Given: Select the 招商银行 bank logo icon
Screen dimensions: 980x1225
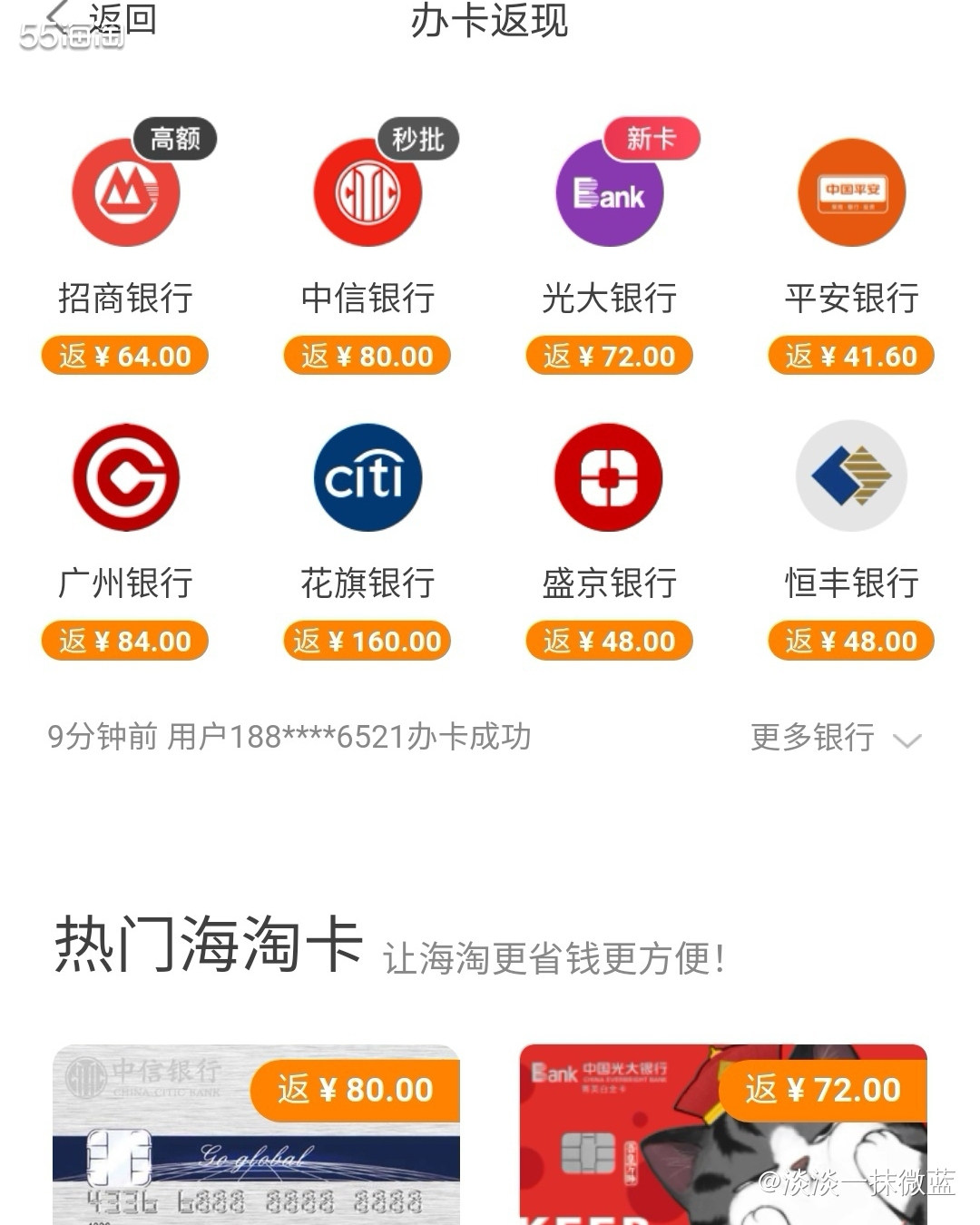Looking at the screenshot, I should tap(124, 193).
